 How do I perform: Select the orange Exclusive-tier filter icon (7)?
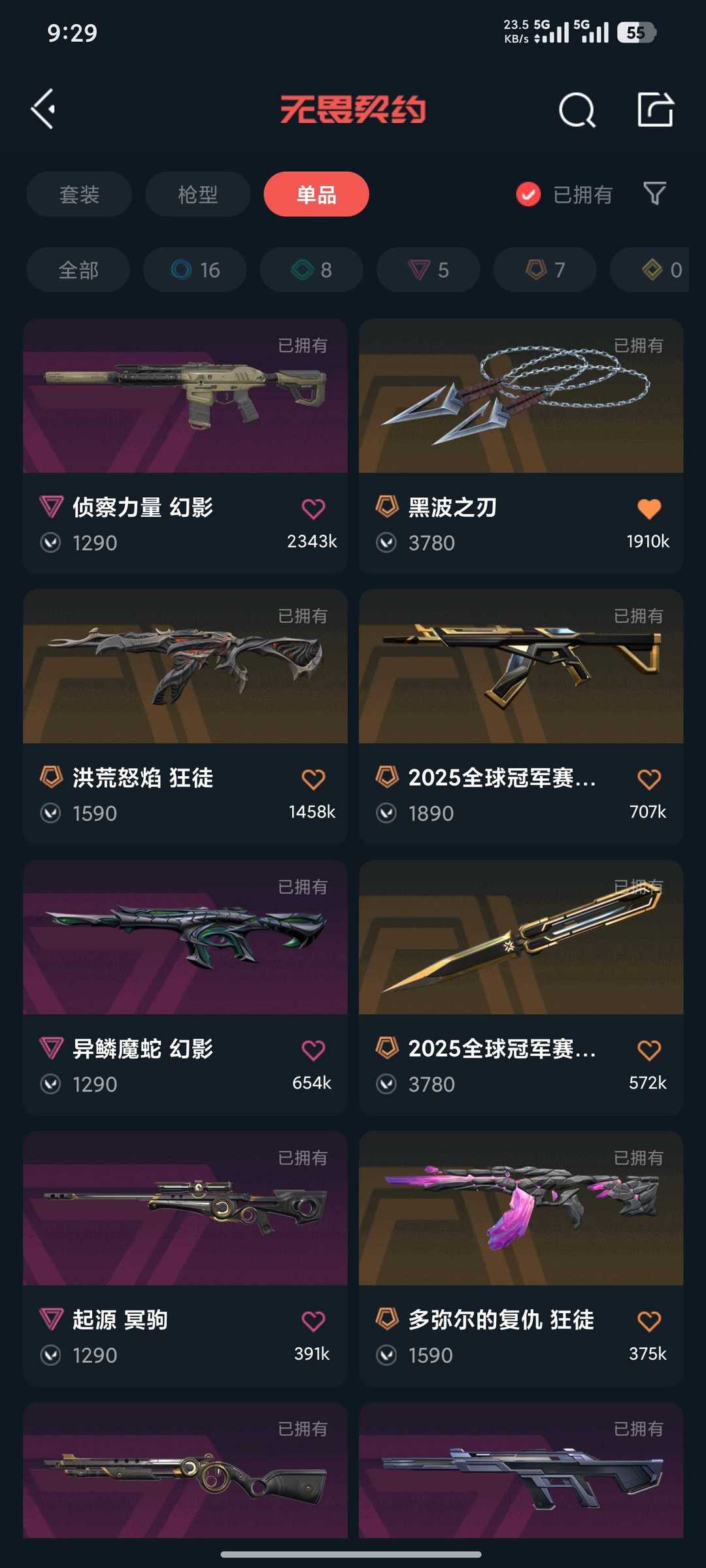tap(536, 269)
